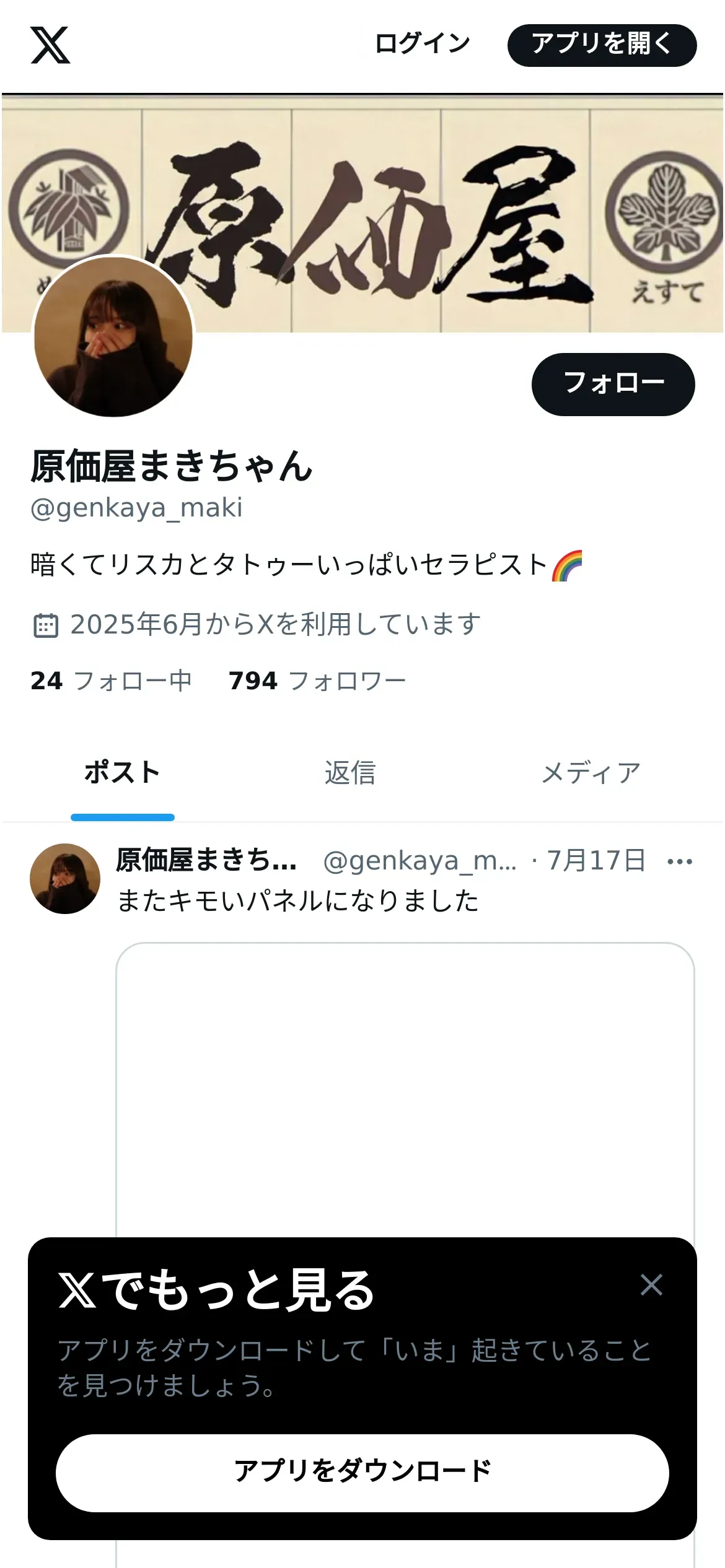This screenshot has height=1568, width=725.
Task: Open the 24 フォロー中 list
Action: (x=111, y=681)
